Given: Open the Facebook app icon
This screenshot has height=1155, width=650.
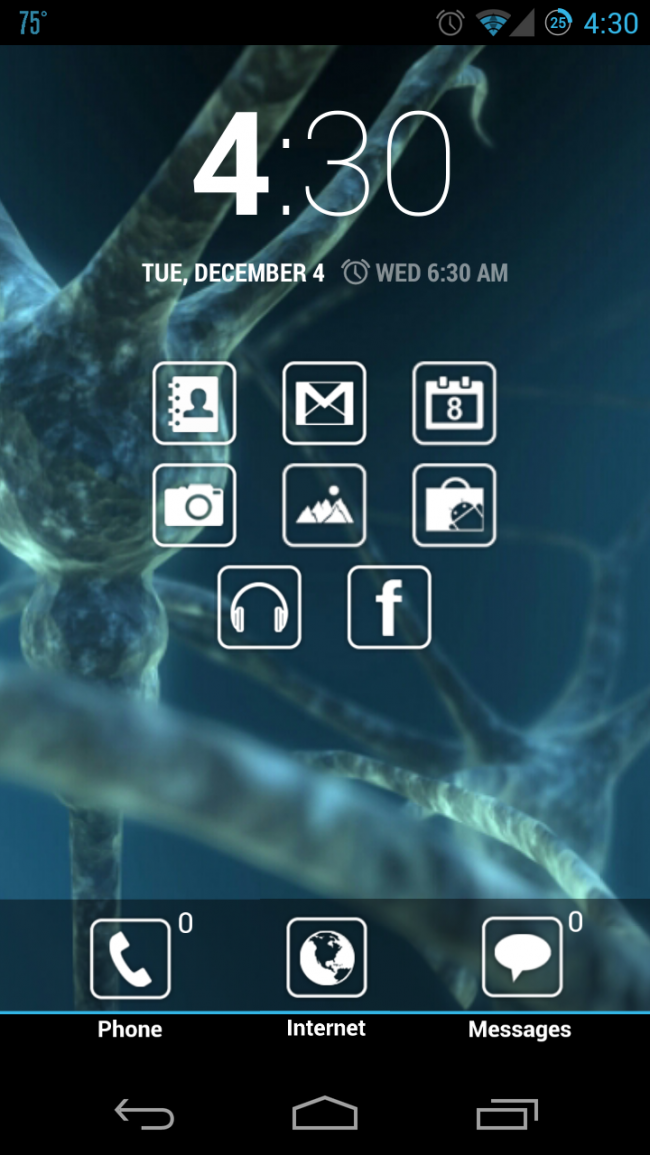Looking at the screenshot, I should click(x=389, y=607).
